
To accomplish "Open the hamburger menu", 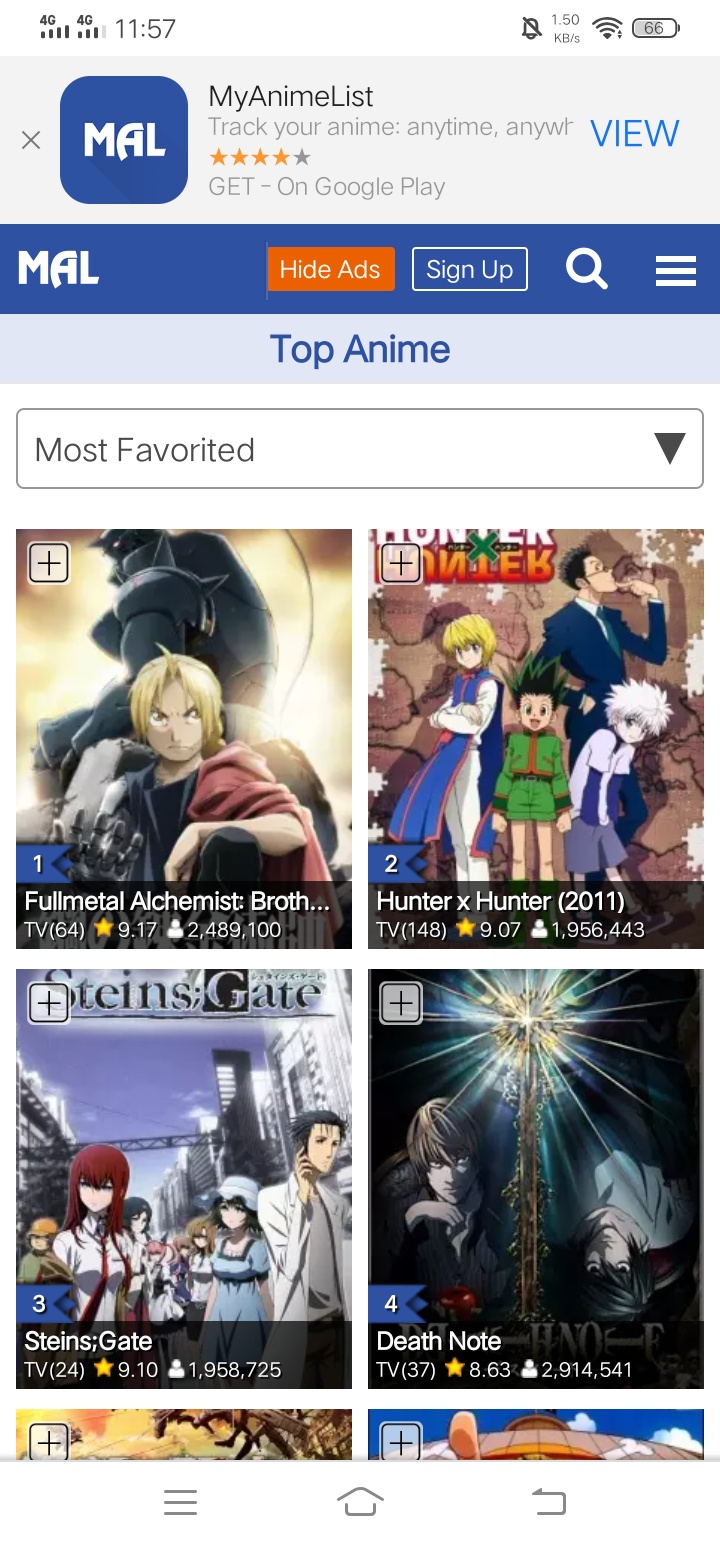I will click(x=676, y=270).
